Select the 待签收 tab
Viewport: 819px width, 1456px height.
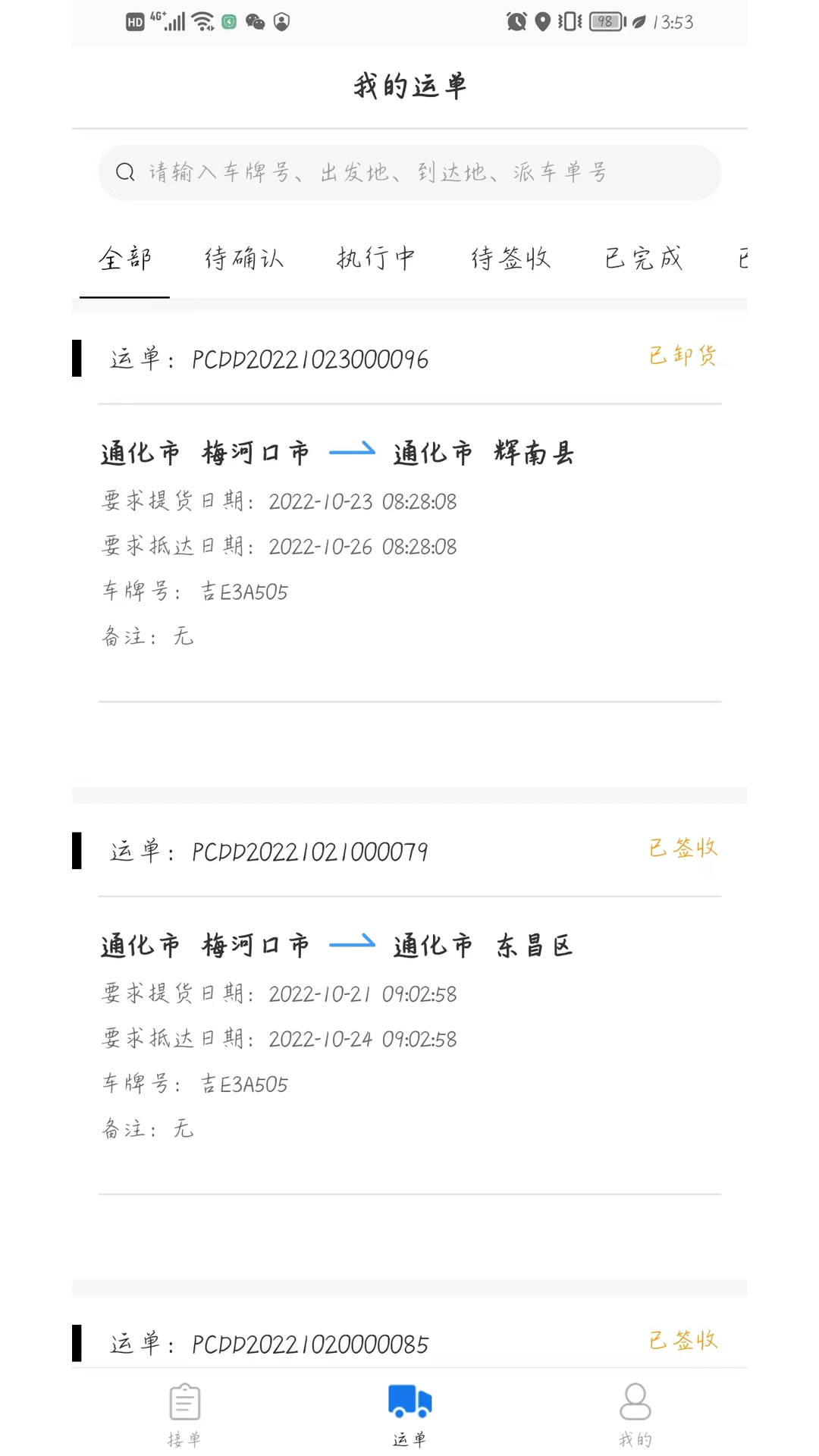(511, 259)
